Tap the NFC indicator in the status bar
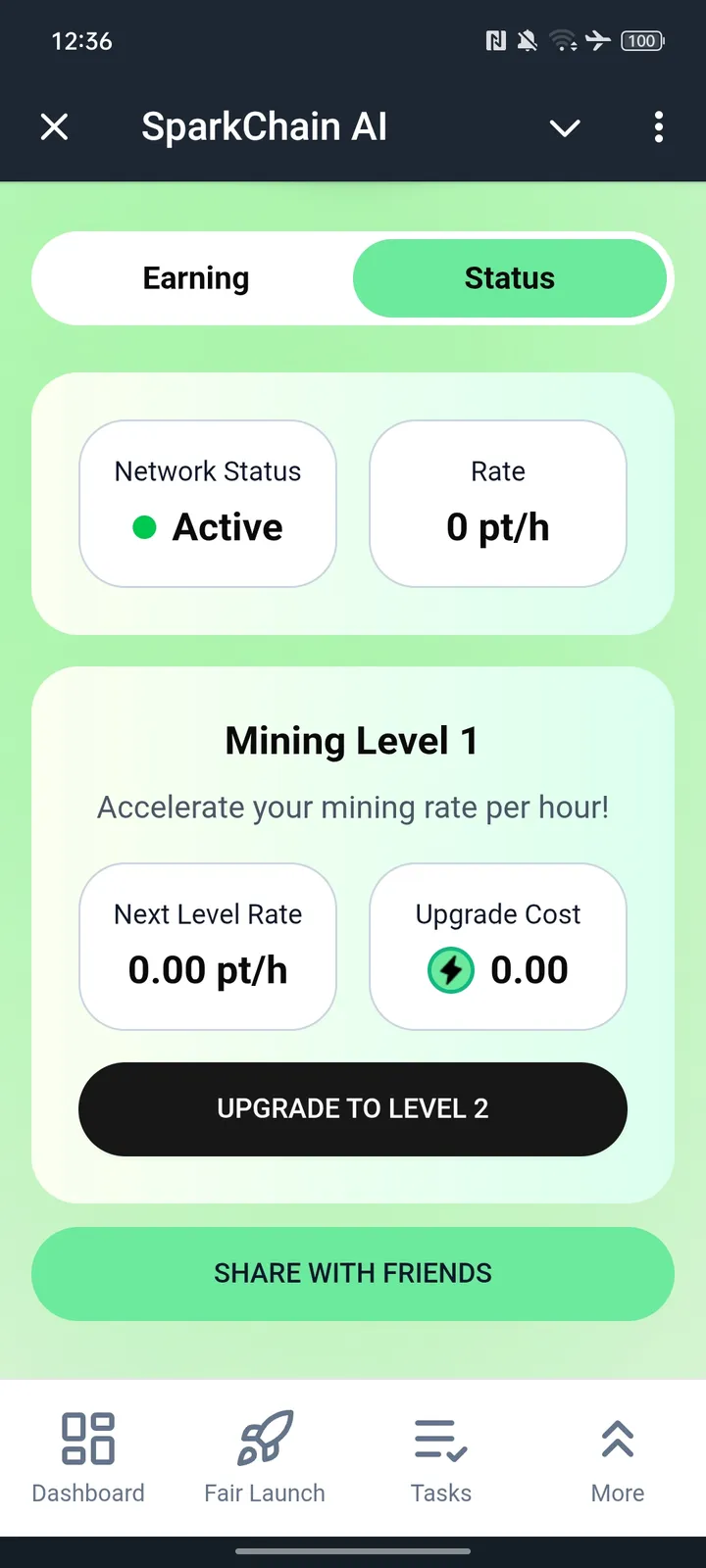This screenshot has height=1568, width=706. point(495,41)
